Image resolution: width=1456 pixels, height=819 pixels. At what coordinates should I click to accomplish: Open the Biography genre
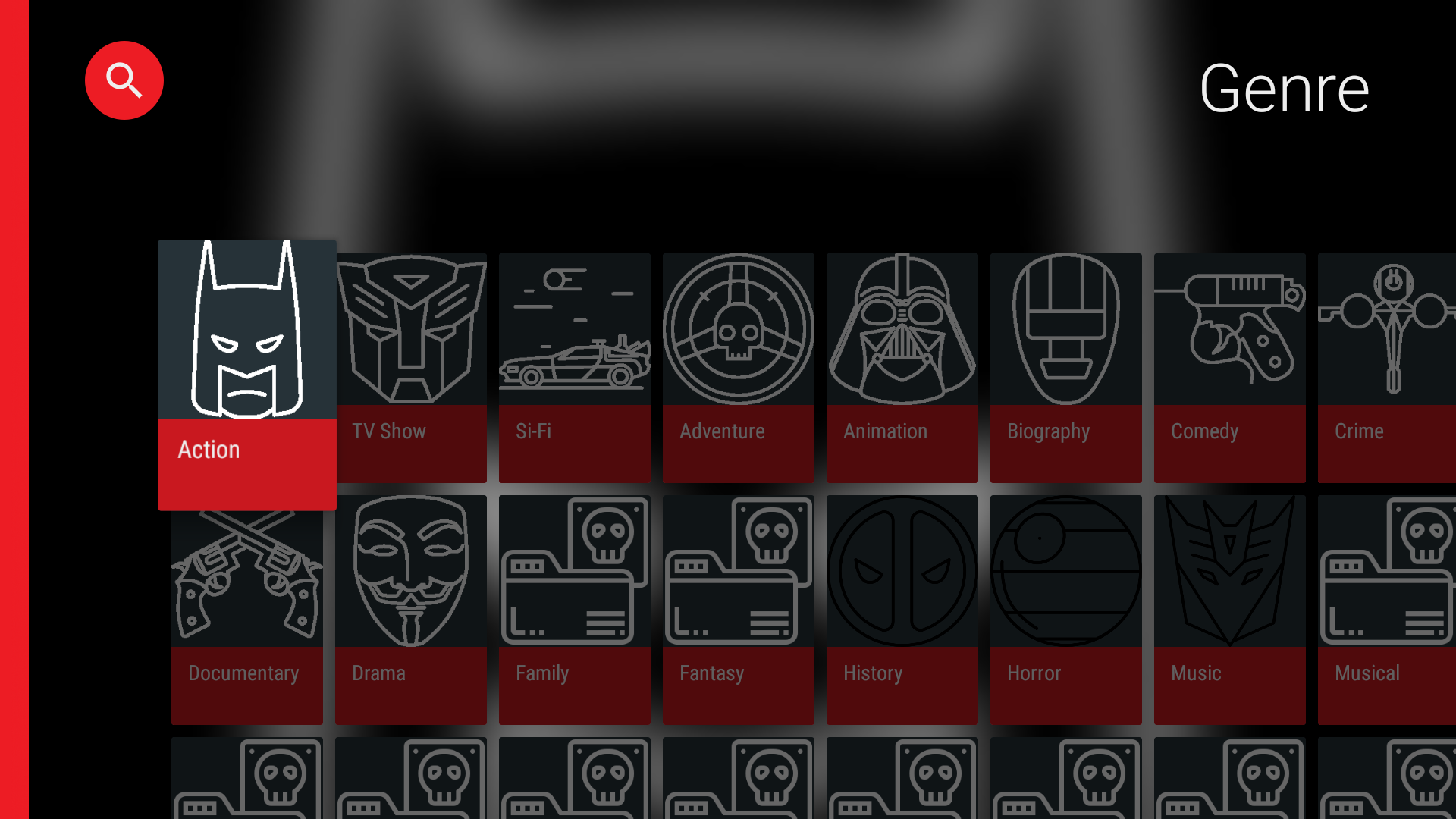(1066, 368)
